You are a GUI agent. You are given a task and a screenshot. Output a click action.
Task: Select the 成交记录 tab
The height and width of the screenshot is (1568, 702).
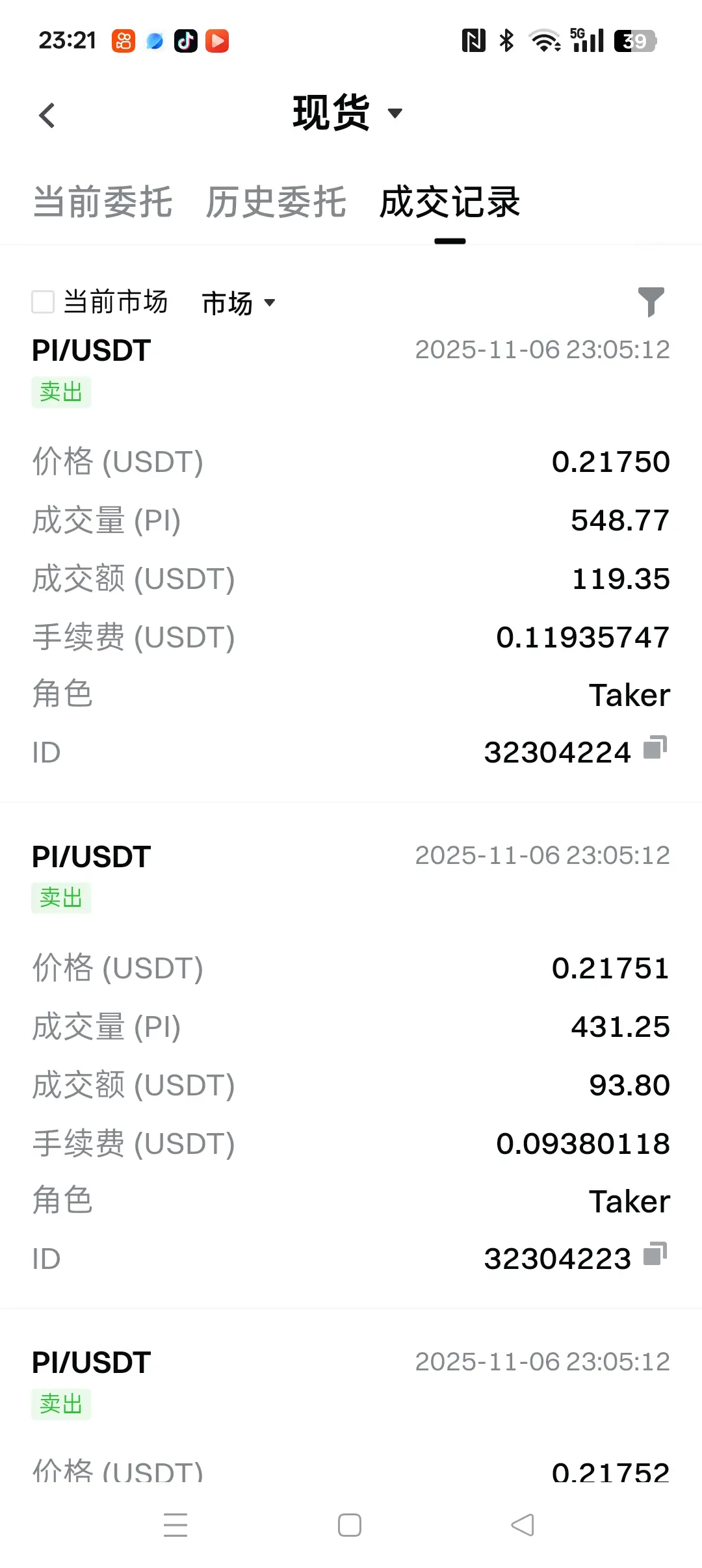450,202
